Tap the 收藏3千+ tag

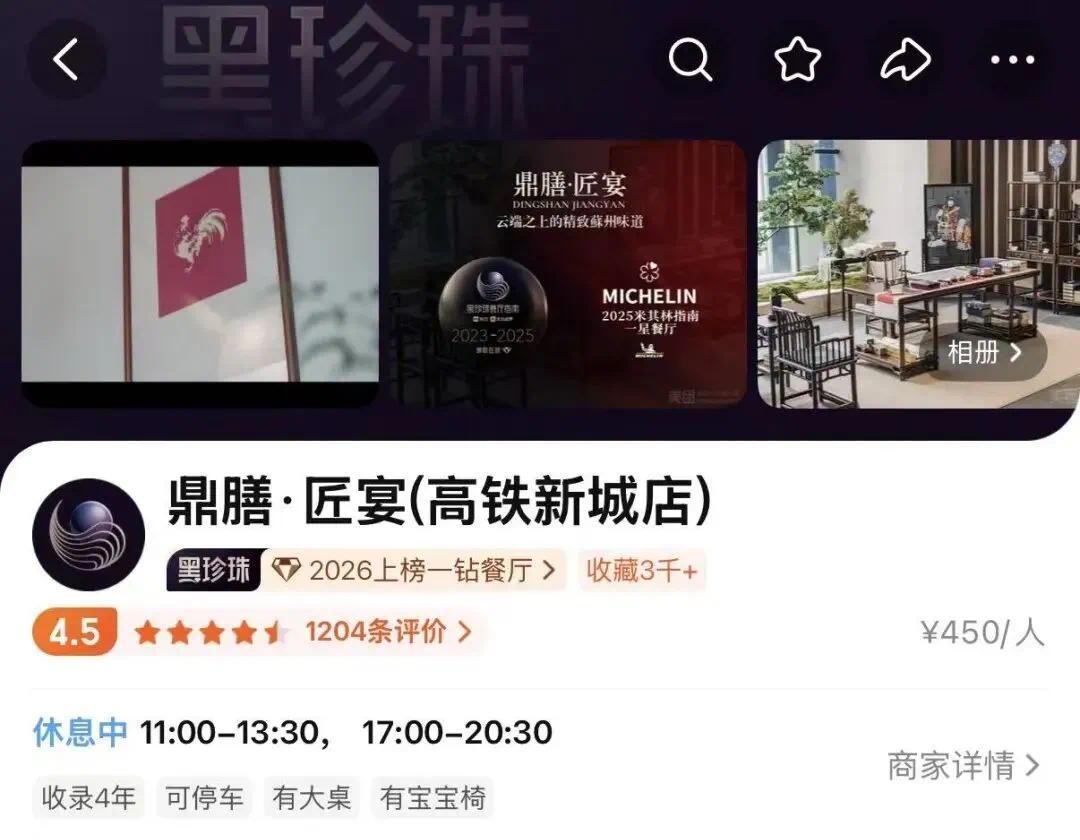pos(642,570)
